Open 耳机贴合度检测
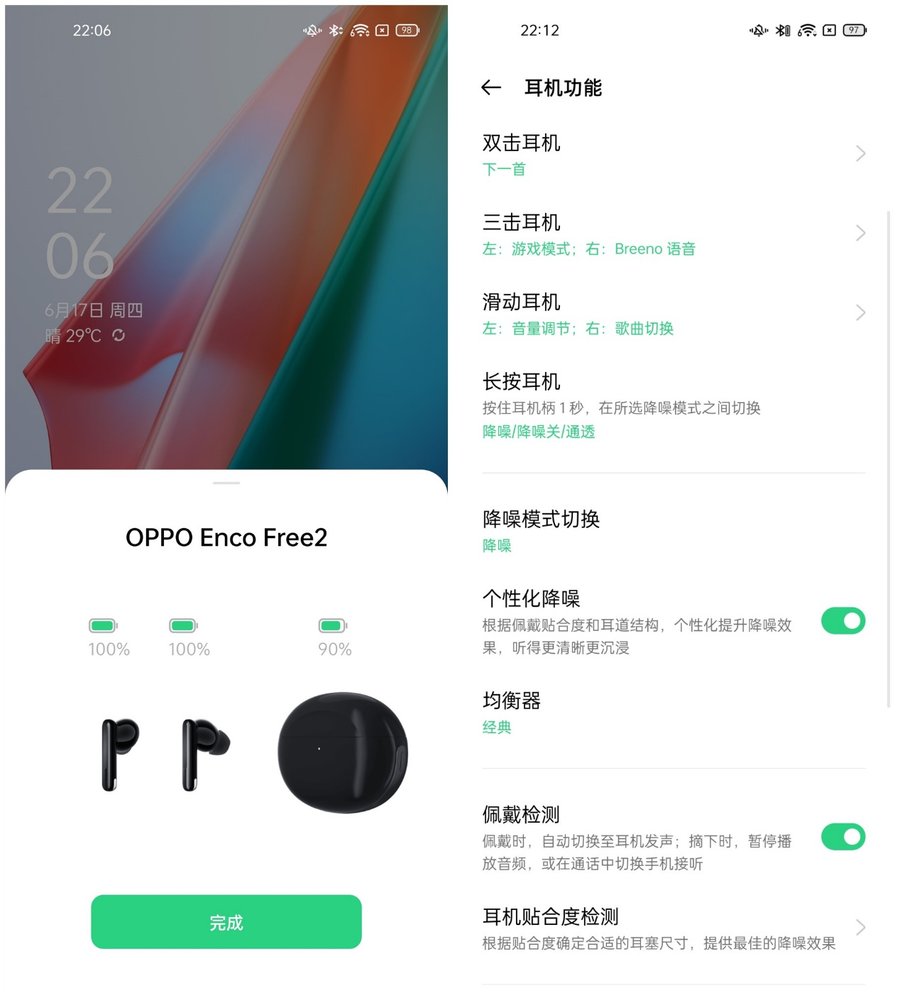The image size is (900, 998). click(x=672, y=928)
